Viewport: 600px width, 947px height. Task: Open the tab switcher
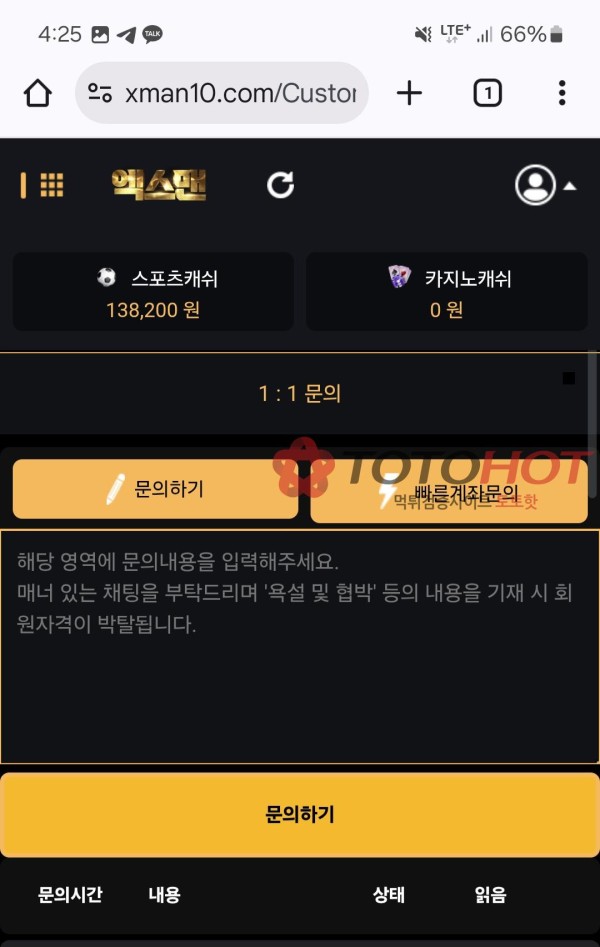tap(486, 94)
